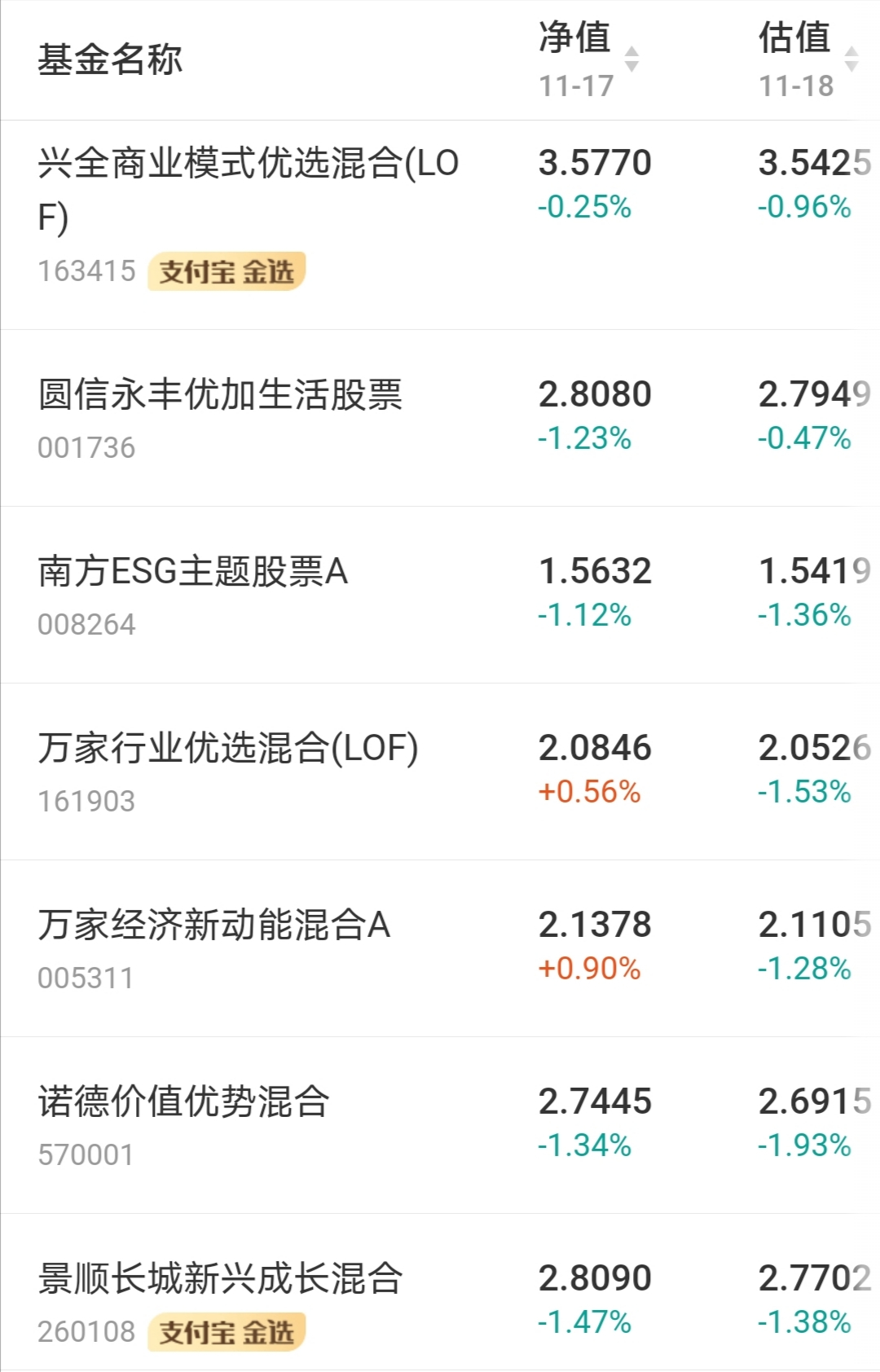Click the 估值 column sort down arrow
Screen dimensions: 880x1372
point(850,68)
